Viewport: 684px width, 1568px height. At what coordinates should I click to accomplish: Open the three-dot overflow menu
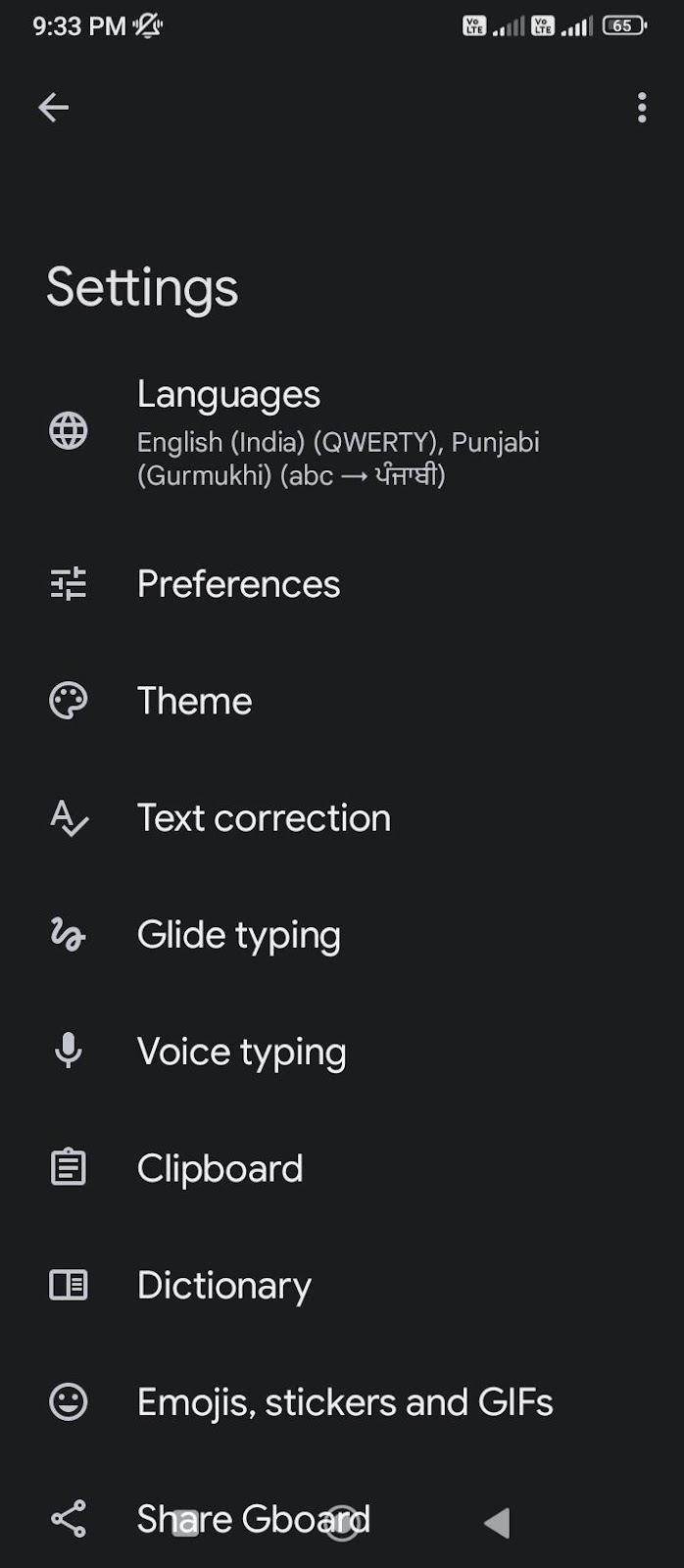click(642, 108)
